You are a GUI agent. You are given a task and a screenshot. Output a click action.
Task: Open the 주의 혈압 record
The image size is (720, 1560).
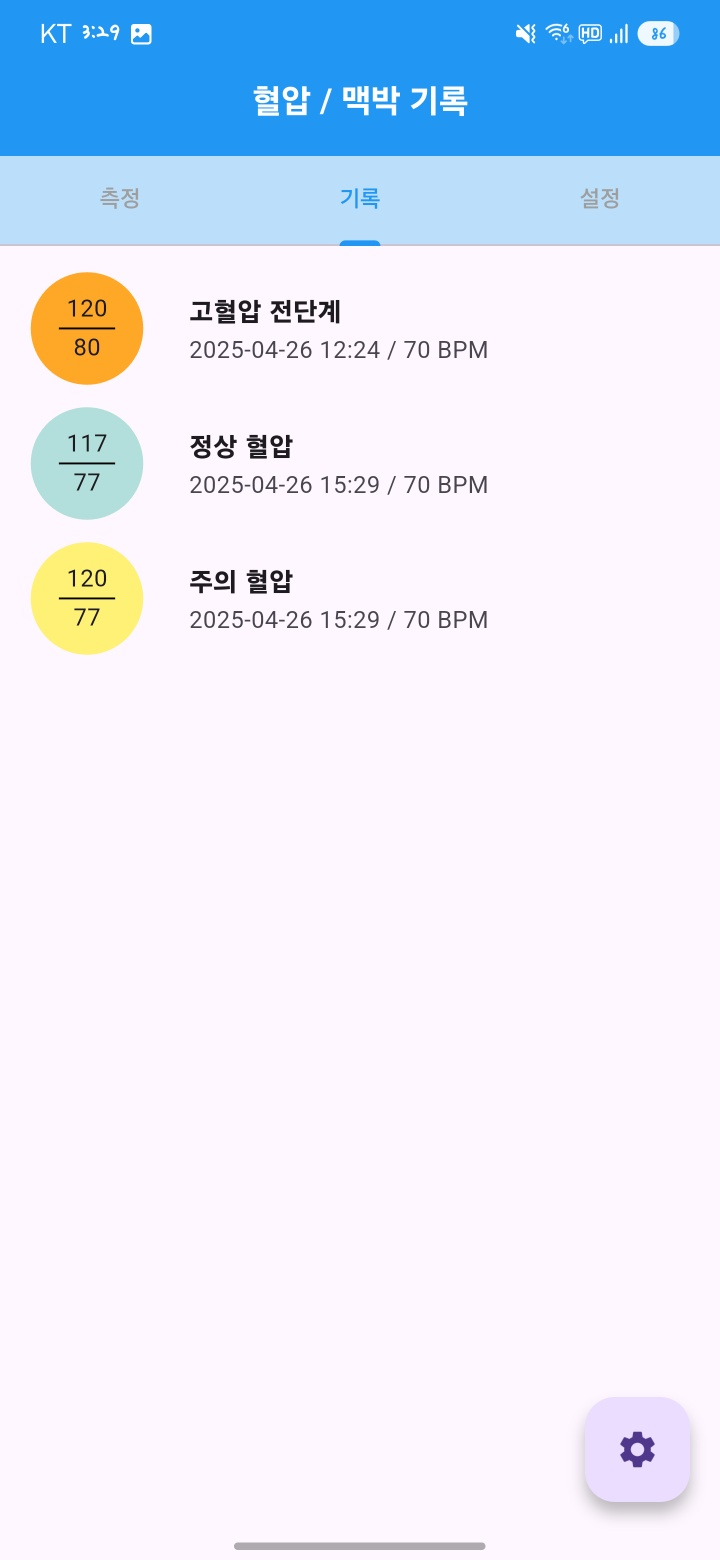(x=360, y=598)
